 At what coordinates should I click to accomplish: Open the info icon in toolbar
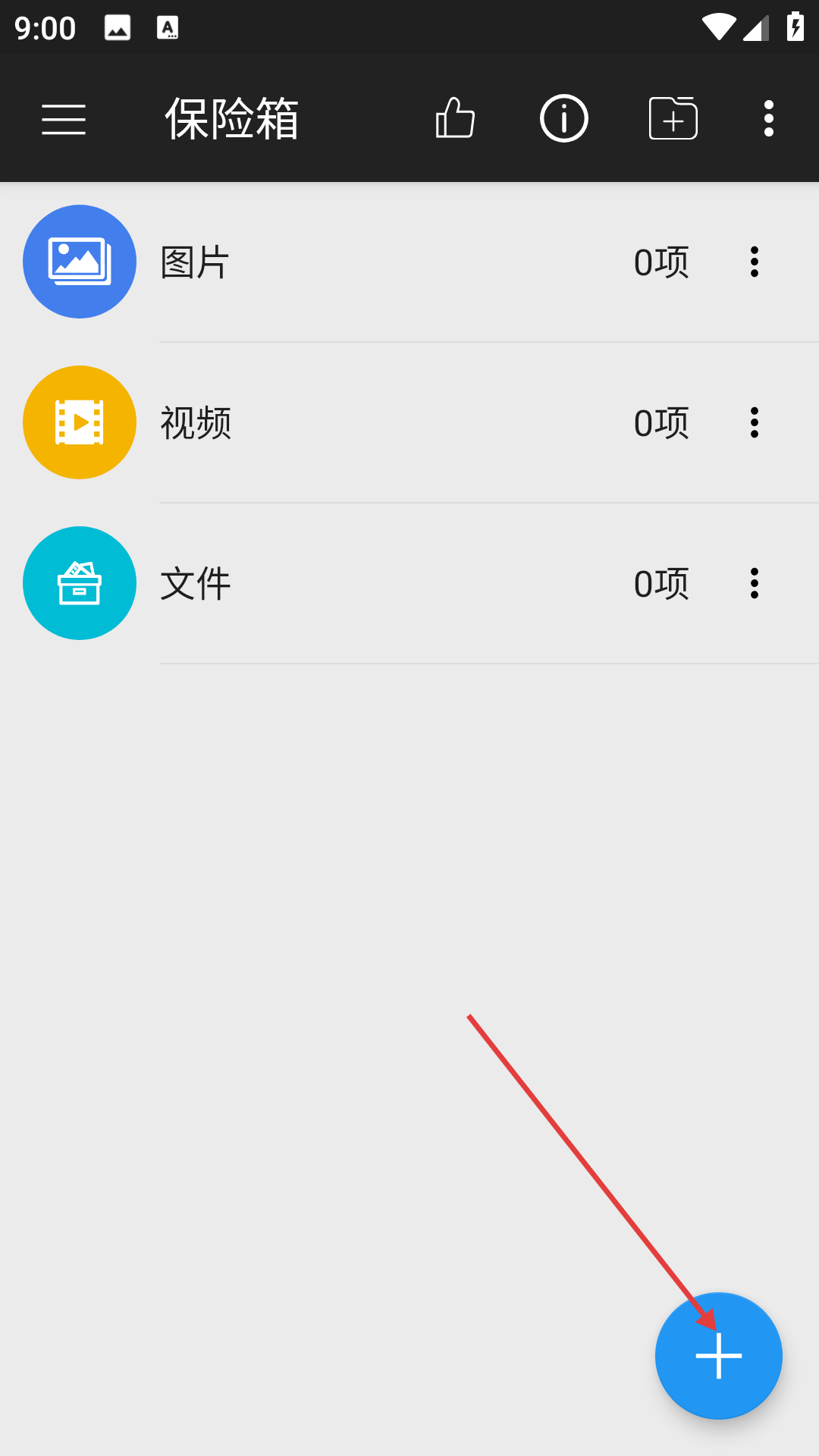point(563,118)
